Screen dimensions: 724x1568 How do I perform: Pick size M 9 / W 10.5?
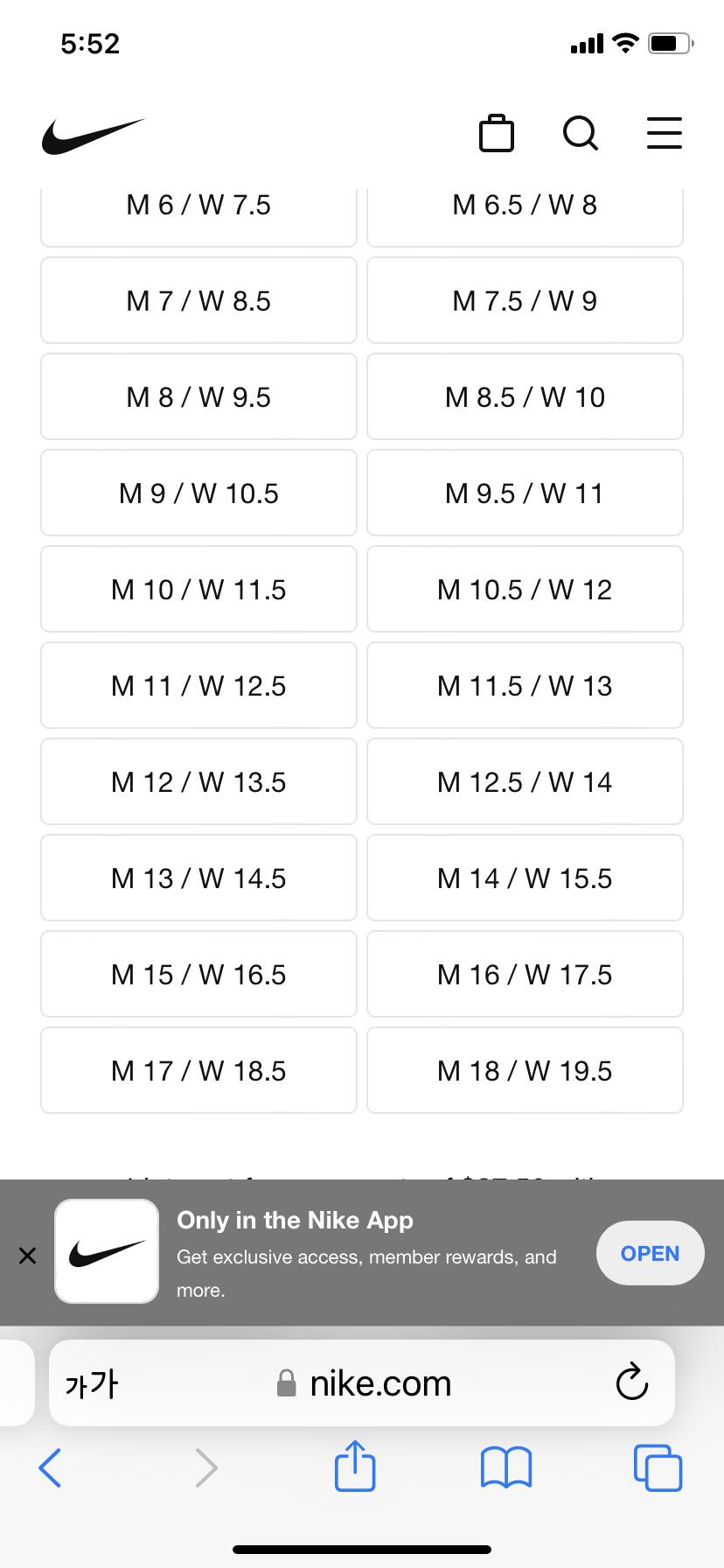click(198, 493)
